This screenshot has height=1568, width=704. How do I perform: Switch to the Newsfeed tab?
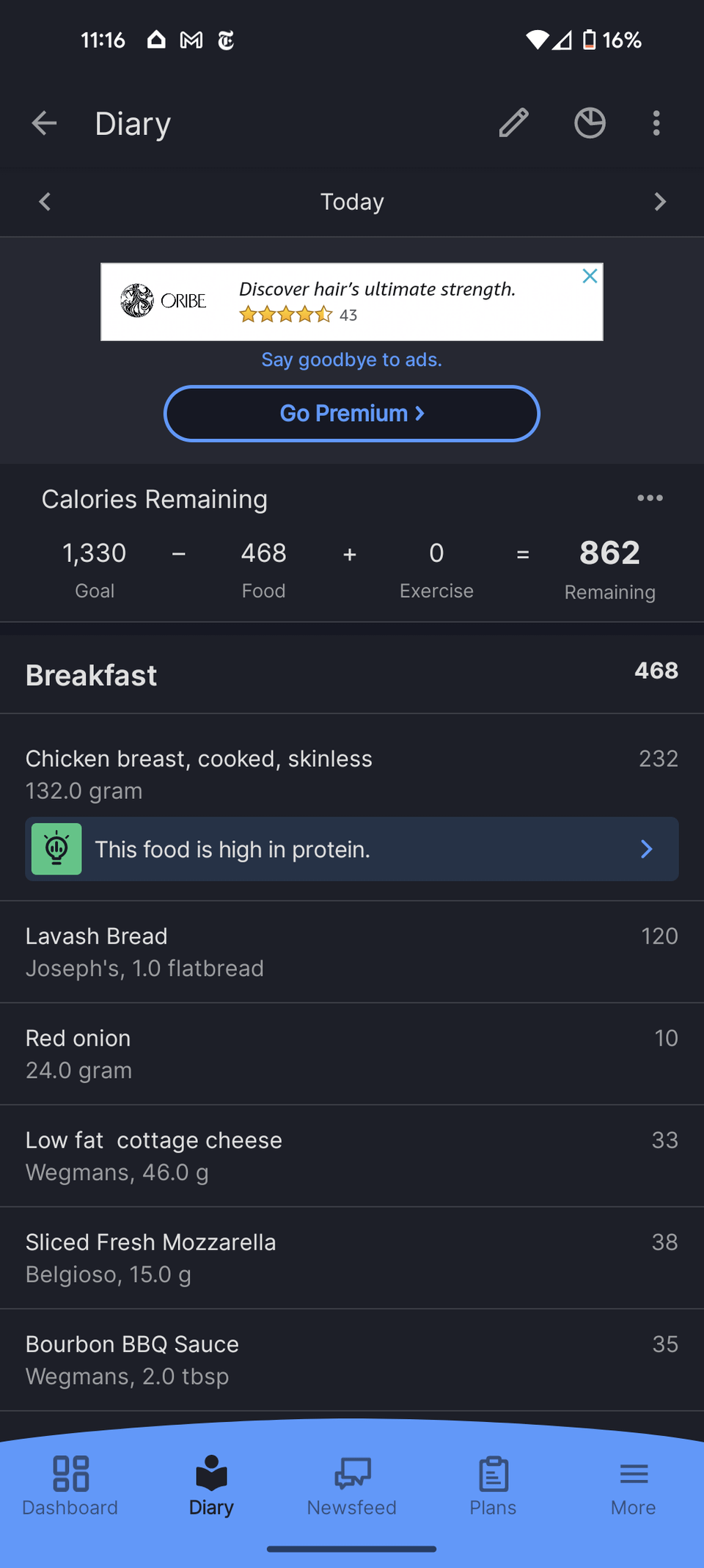click(352, 1487)
